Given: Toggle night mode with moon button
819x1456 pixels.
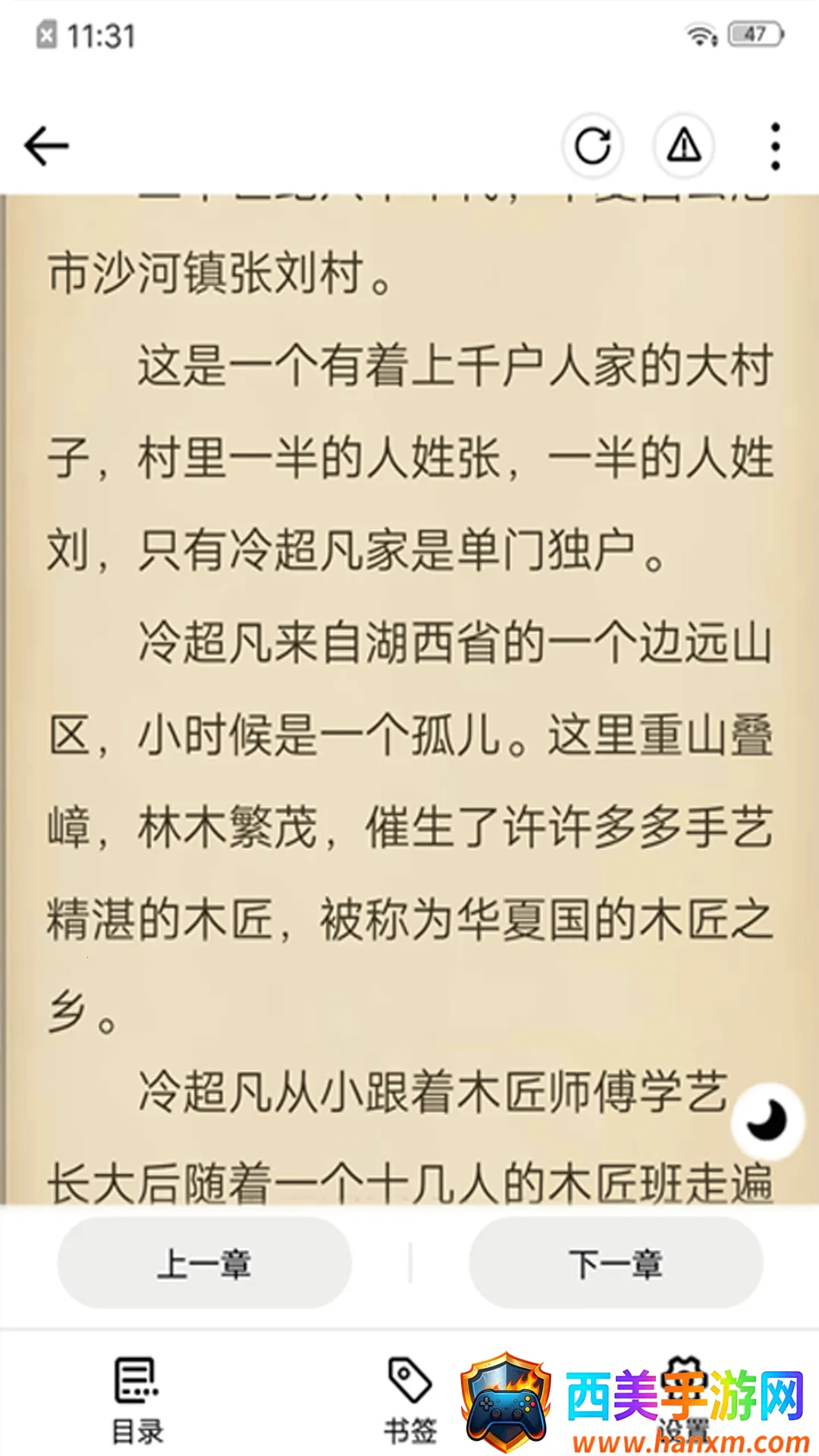Looking at the screenshot, I should 767,1121.
